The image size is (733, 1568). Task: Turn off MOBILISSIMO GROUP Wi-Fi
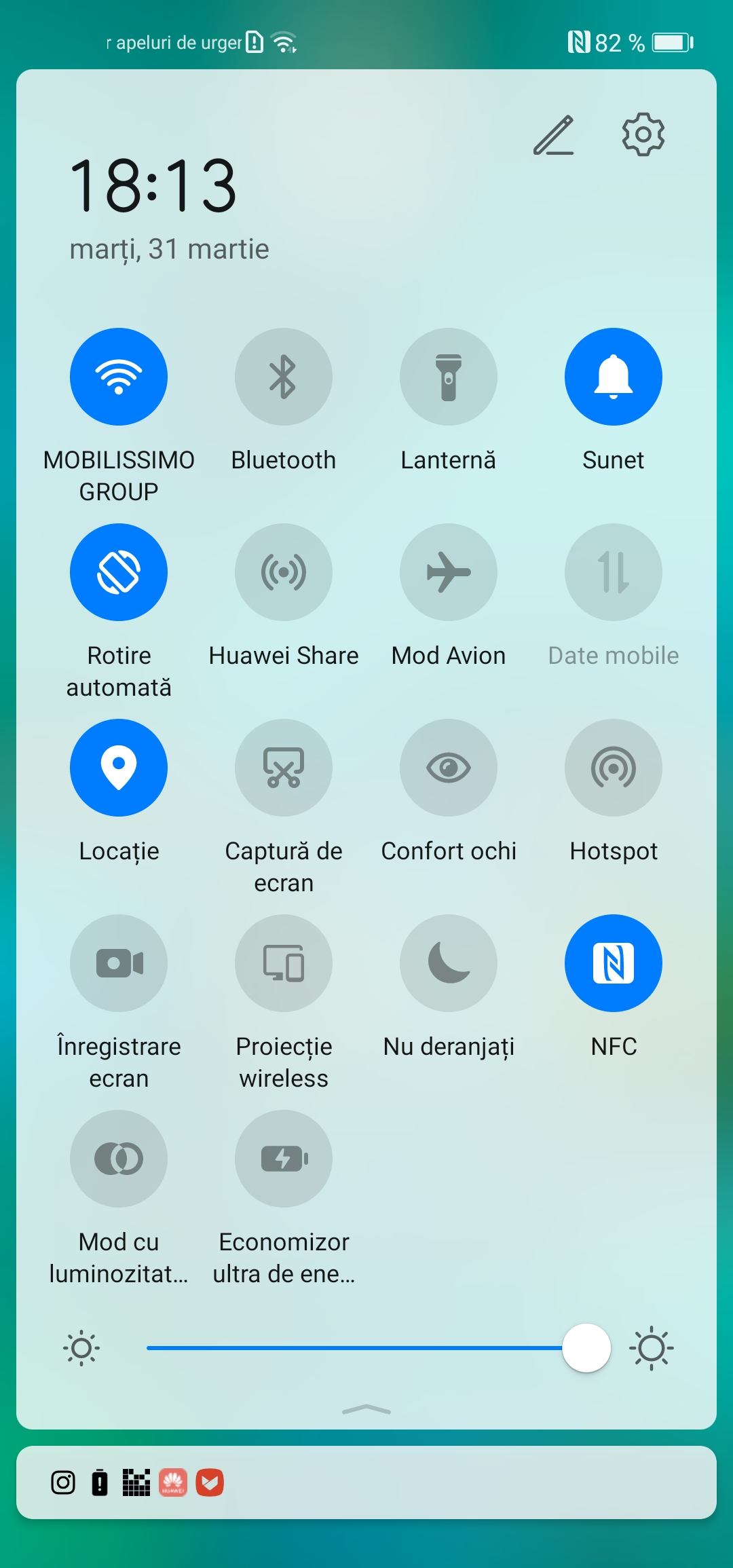[119, 377]
